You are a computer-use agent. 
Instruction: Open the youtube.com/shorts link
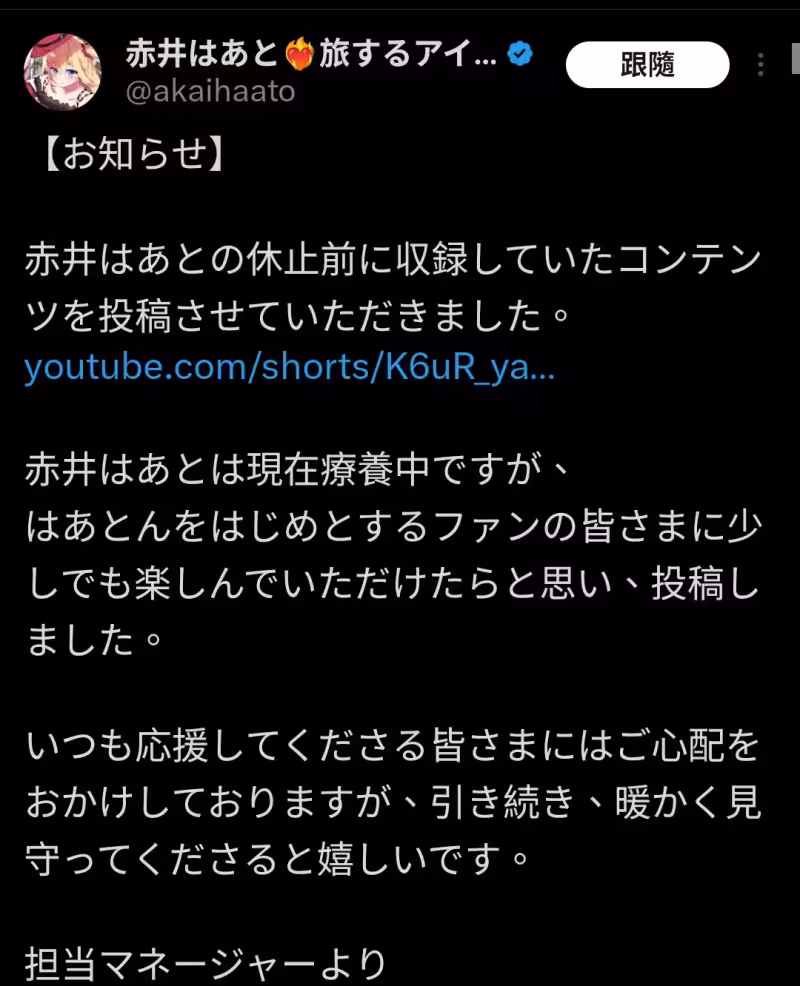pyautogui.click(x=289, y=367)
